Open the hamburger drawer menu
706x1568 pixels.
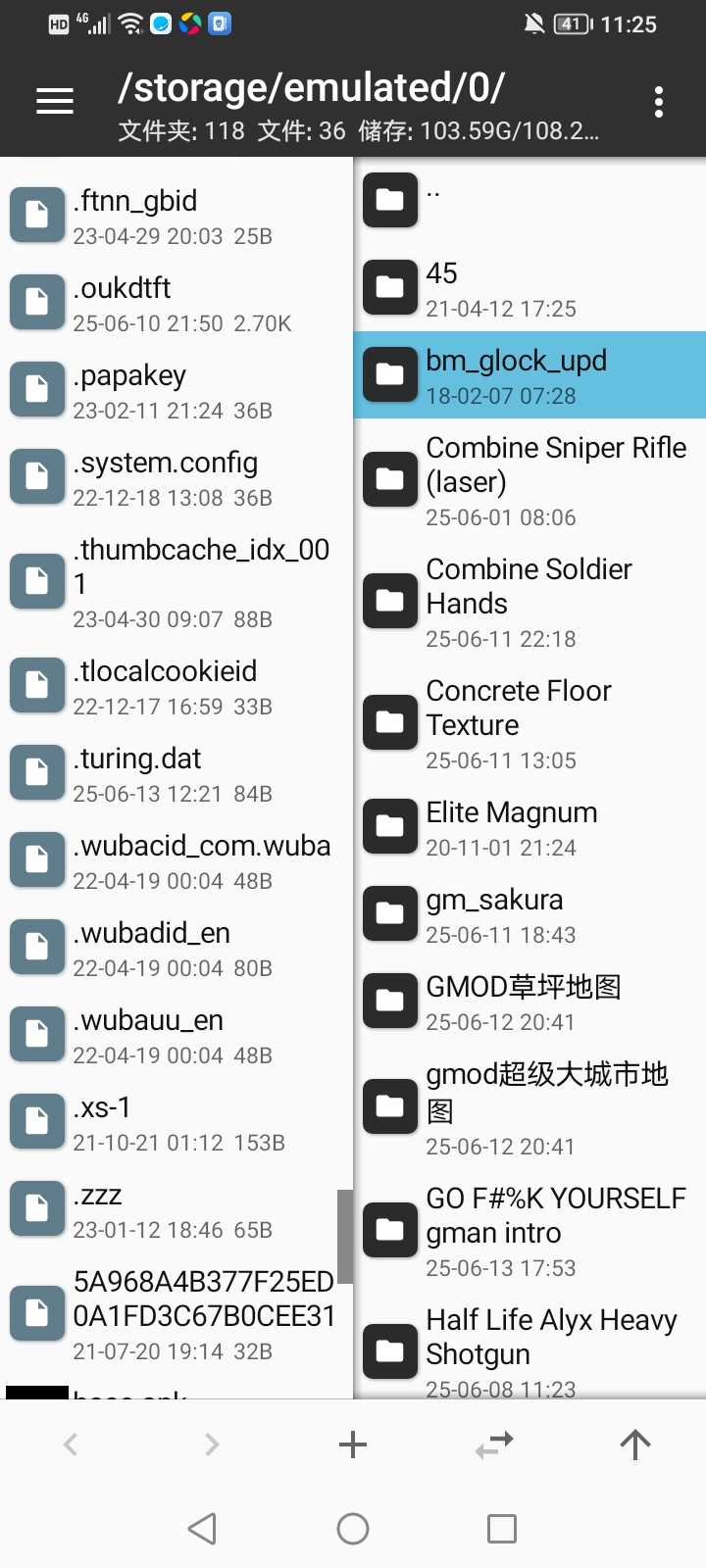[55, 101]
